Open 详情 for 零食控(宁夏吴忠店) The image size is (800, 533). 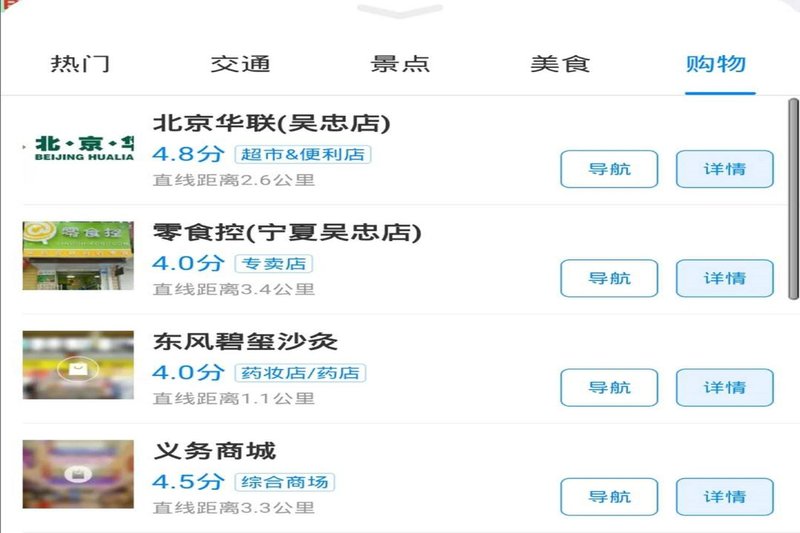[x=725, y=278]
